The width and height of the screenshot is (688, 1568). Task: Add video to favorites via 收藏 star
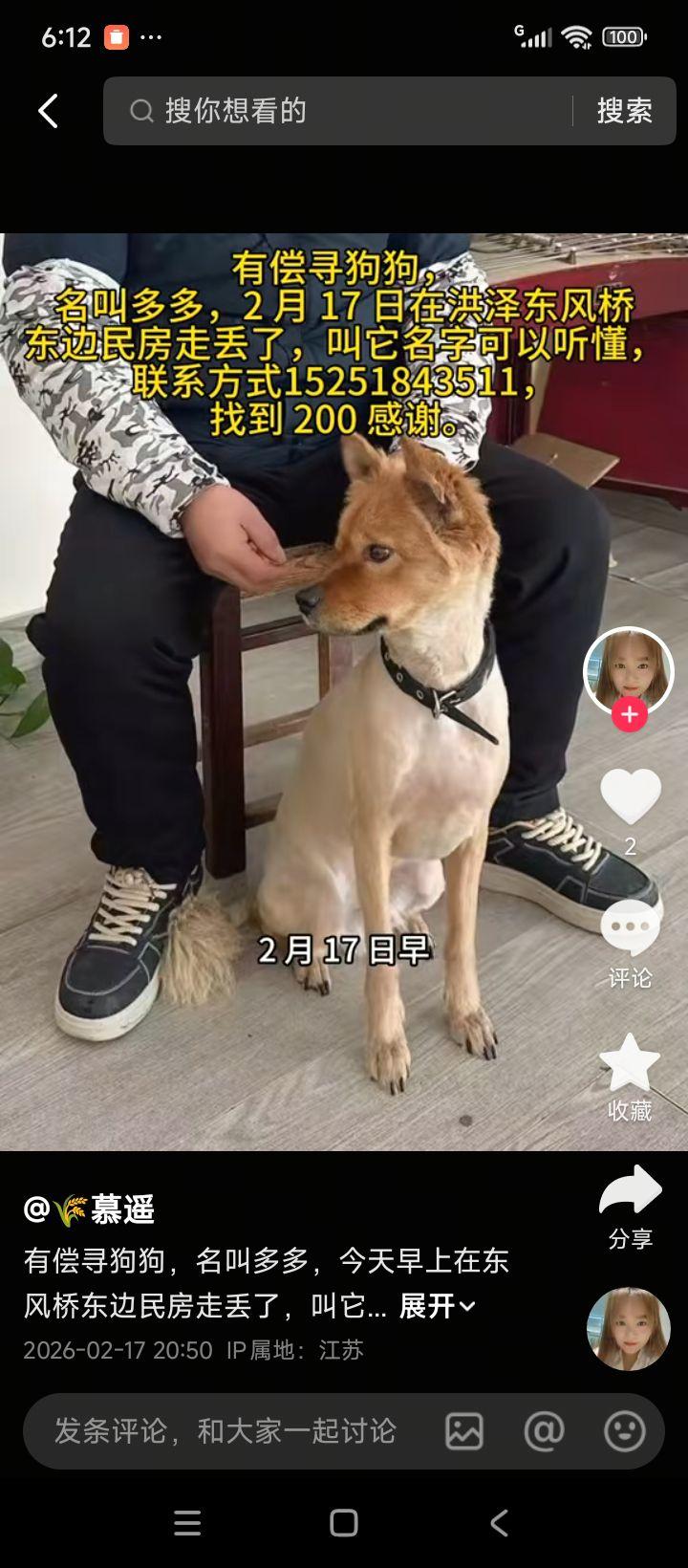[x=630, y=1063]
